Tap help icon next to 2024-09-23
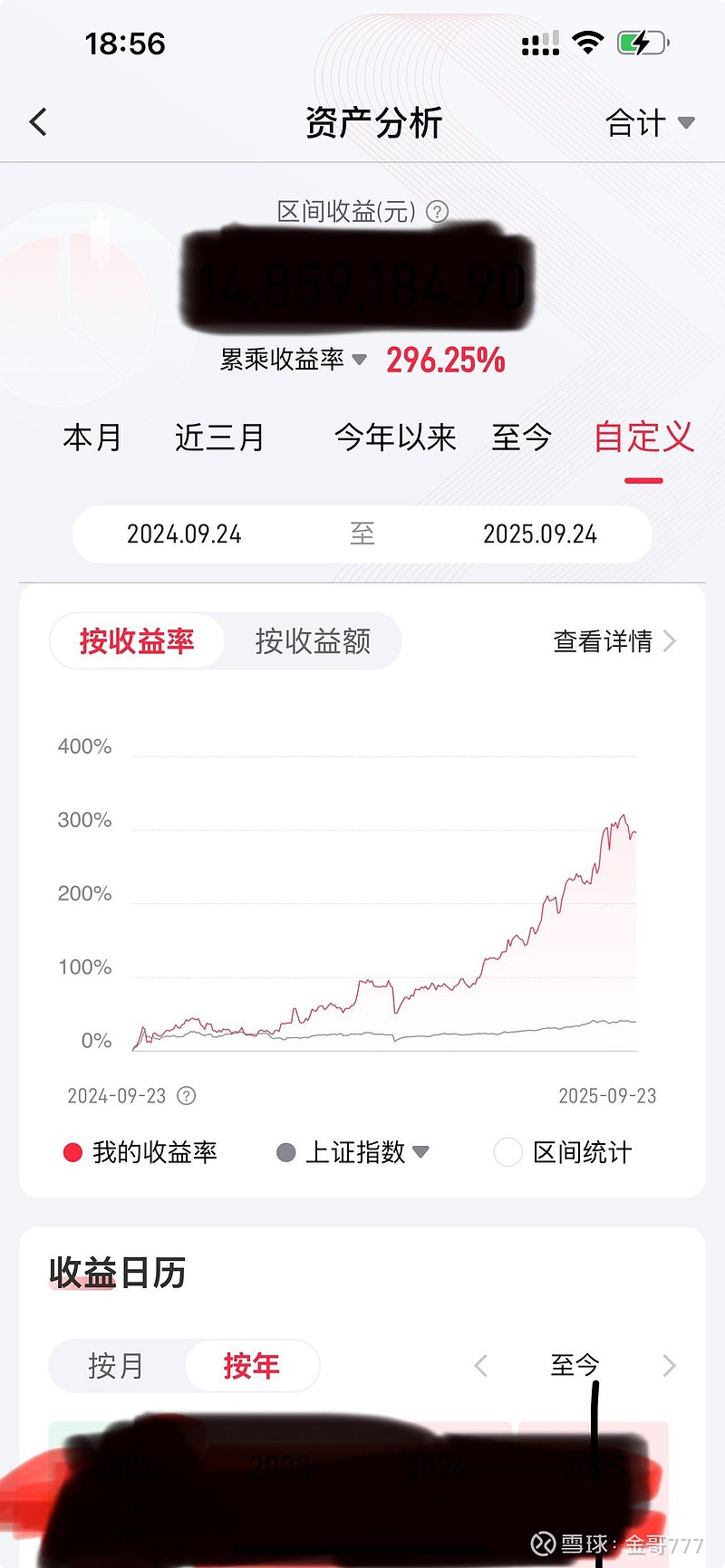The height and width of the screenshot is (1568, 725). pos(187,1096)
